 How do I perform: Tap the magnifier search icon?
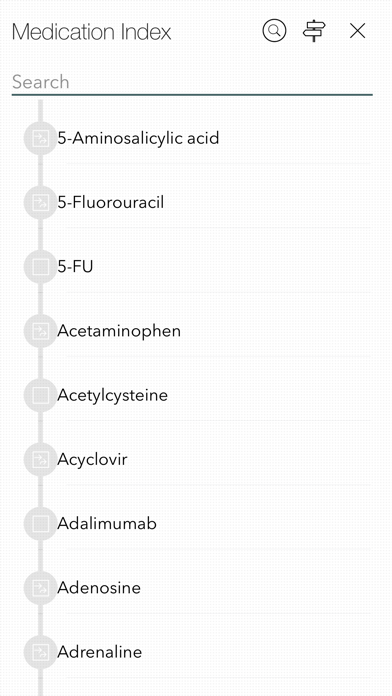click(274, 31)
